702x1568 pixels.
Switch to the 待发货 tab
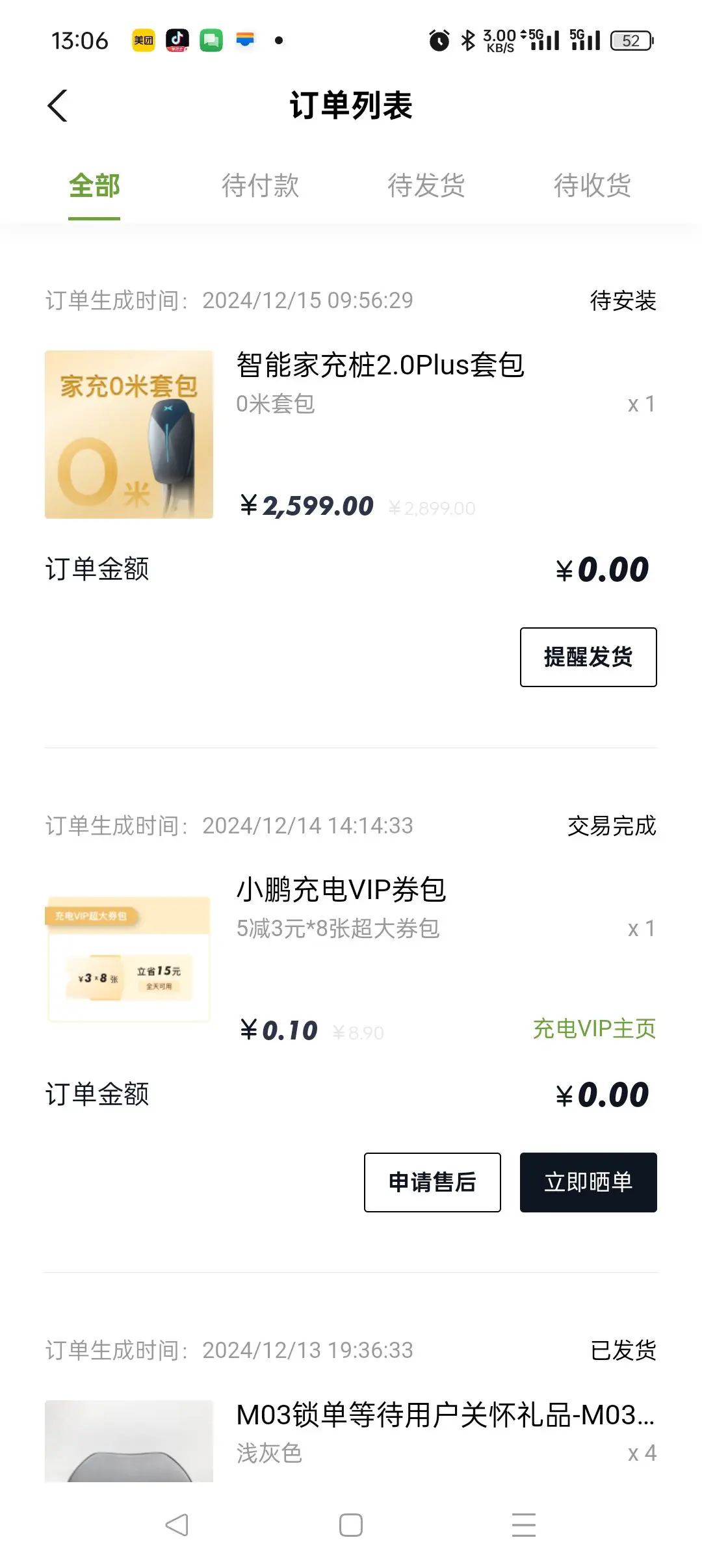pyautogui.click(x=426, y=186)
